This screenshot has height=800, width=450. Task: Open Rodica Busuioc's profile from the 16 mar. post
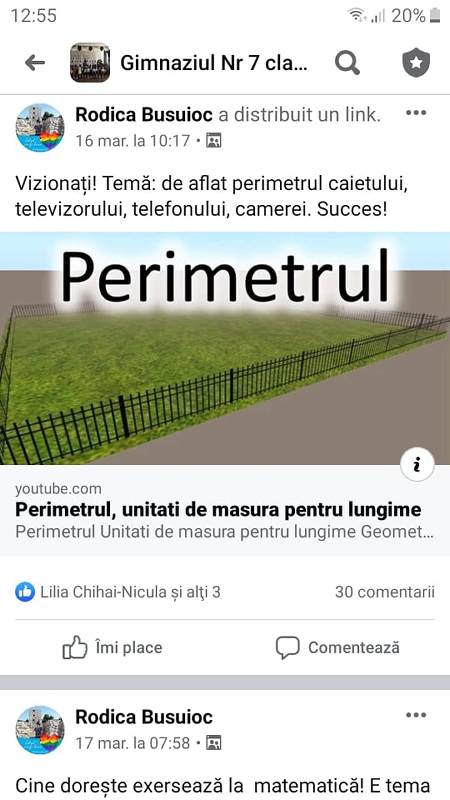[144, 115]
